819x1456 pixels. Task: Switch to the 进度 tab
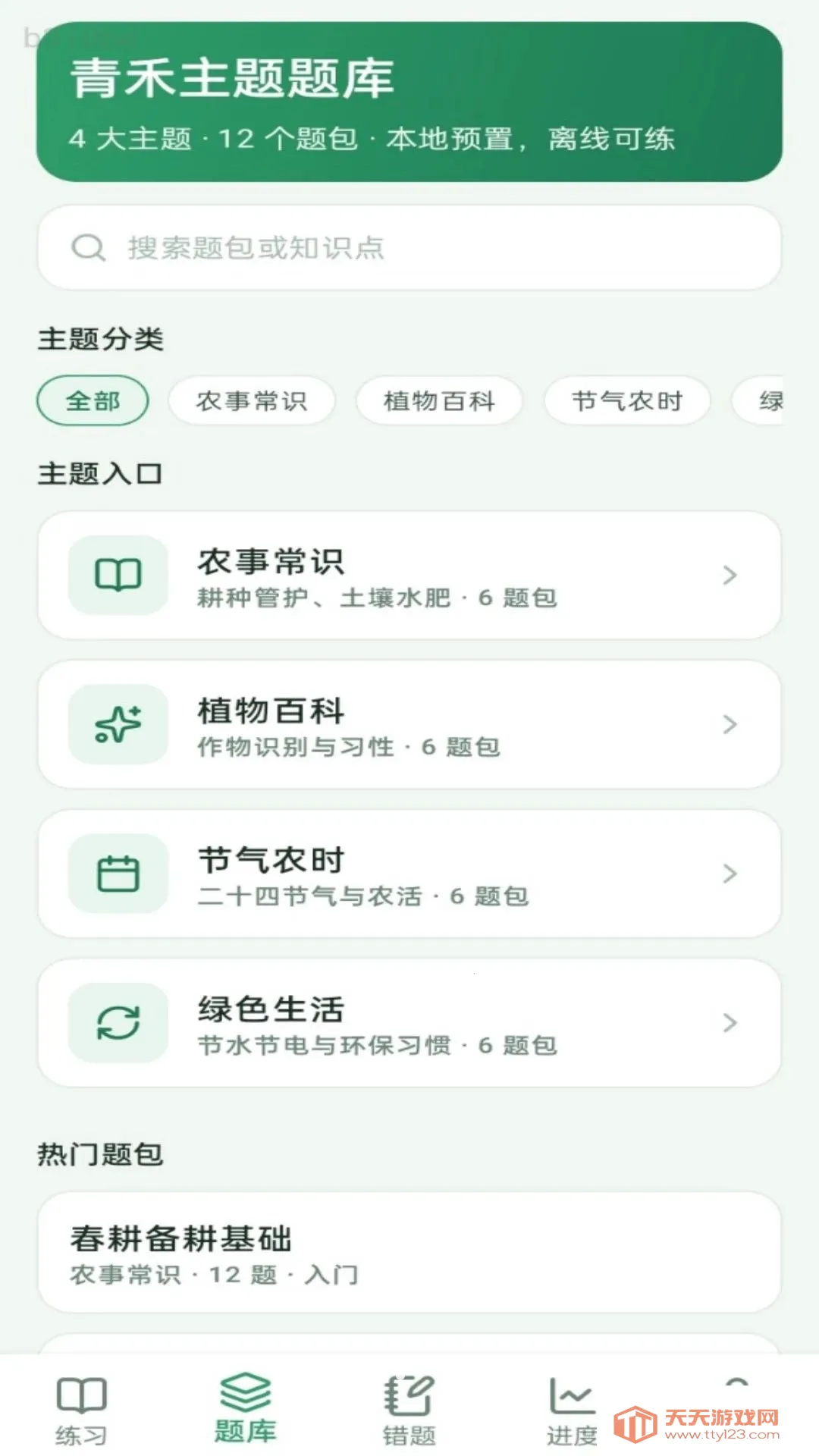pyautogui.click(x=572, y=1410)
